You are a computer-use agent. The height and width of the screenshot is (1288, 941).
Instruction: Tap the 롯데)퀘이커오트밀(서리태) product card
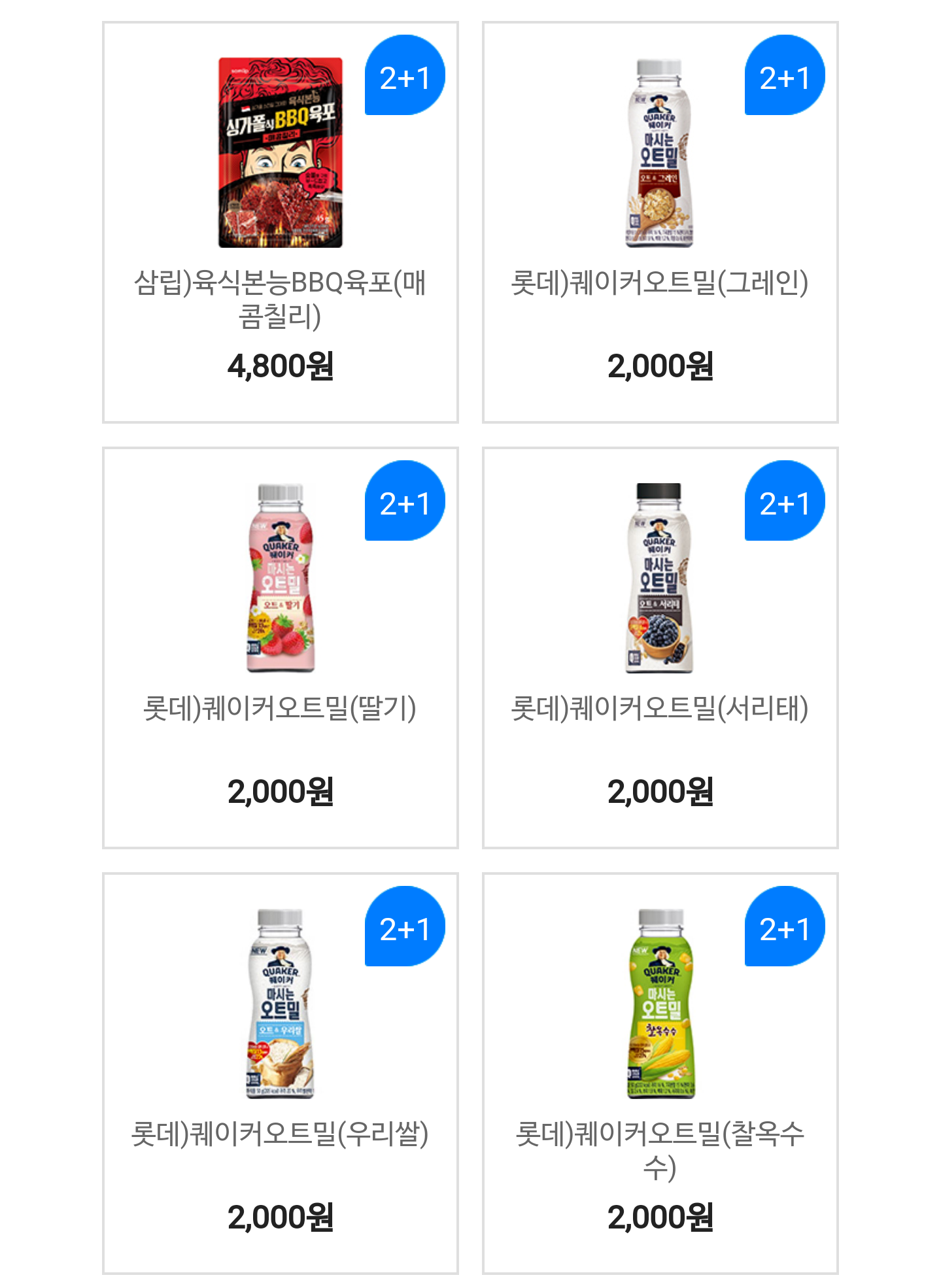(x=660, y=647)
